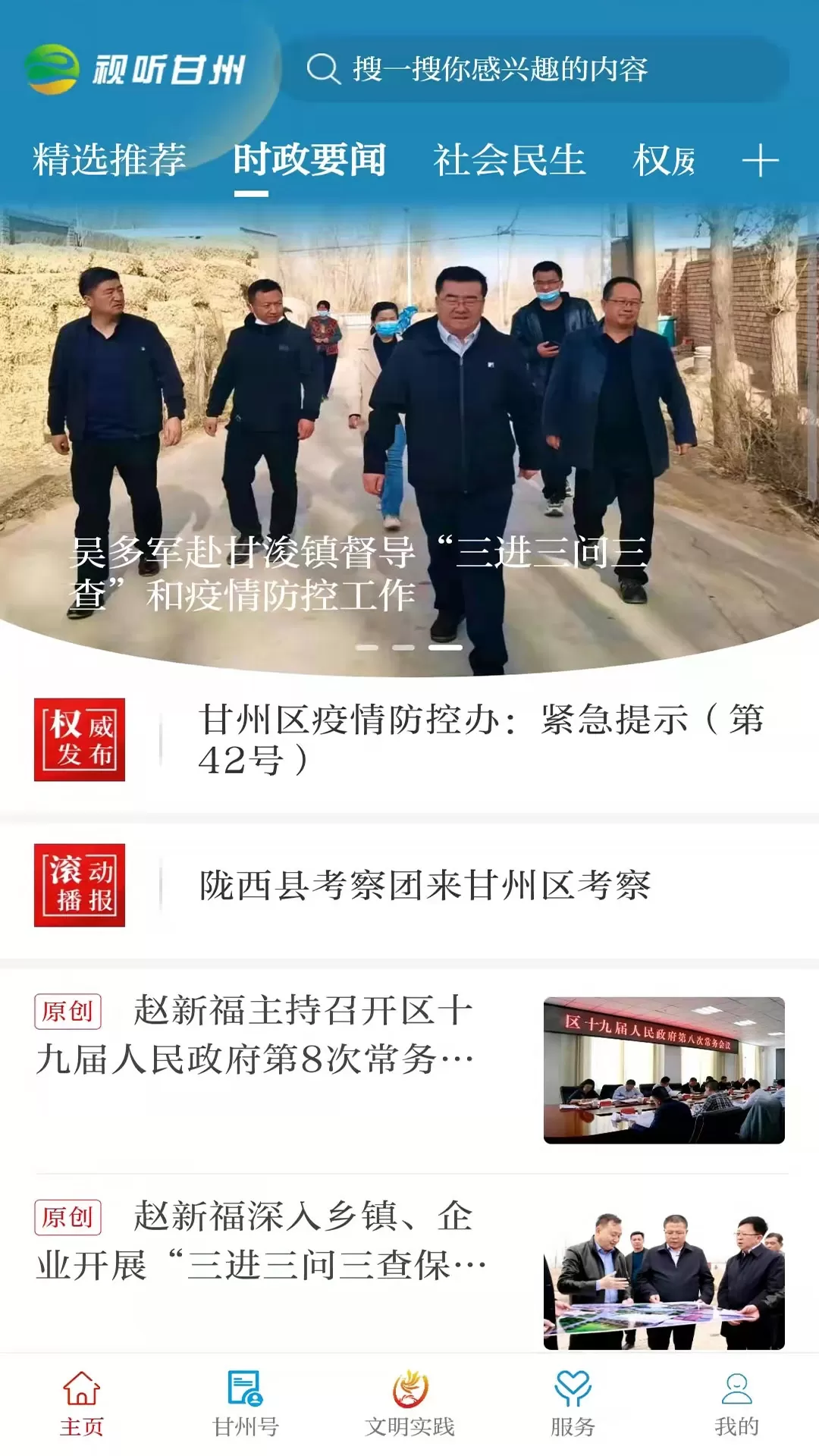Switch to the 社会民生 tab
This screenshot has height=1456, width=819.
coord(509,161)
